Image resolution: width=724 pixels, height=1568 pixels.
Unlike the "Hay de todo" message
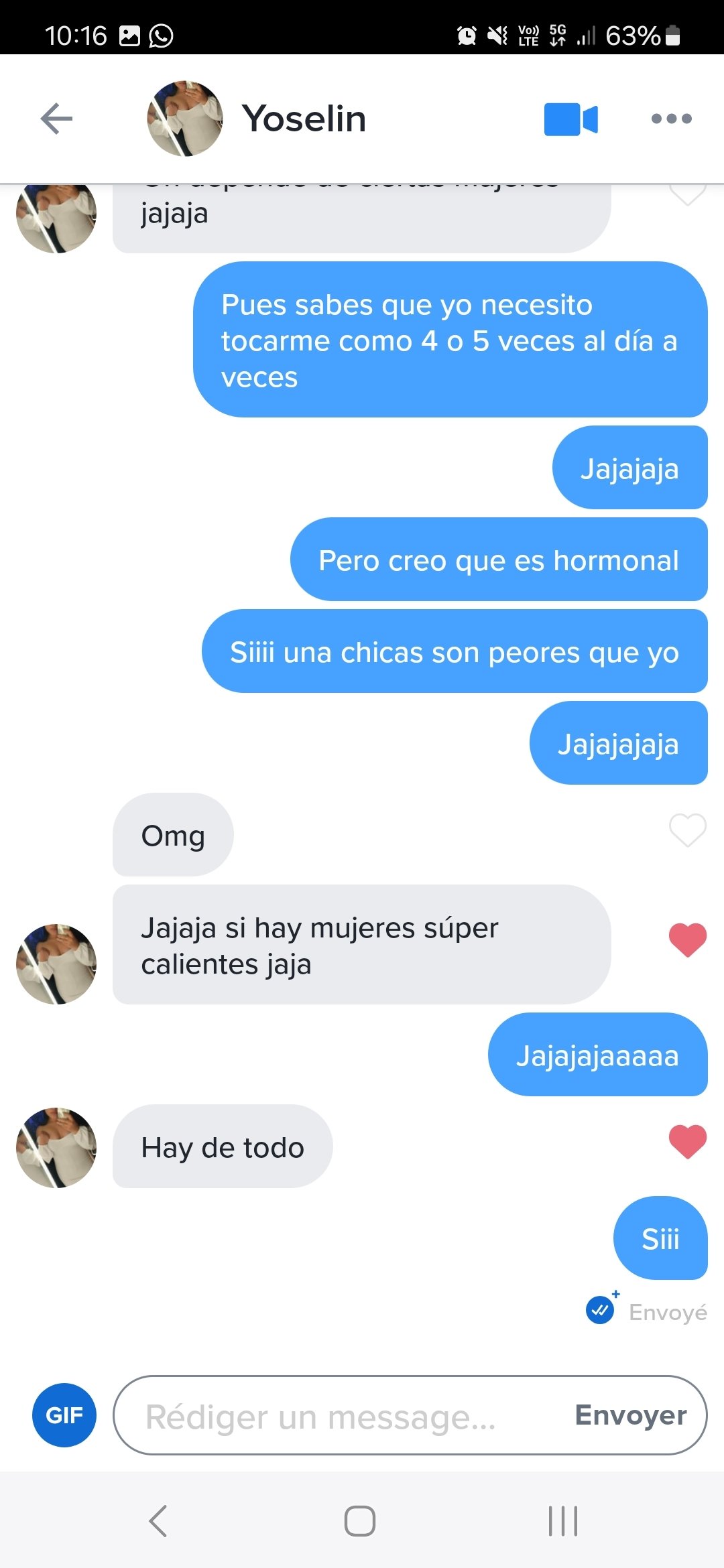pos(688,1141)
